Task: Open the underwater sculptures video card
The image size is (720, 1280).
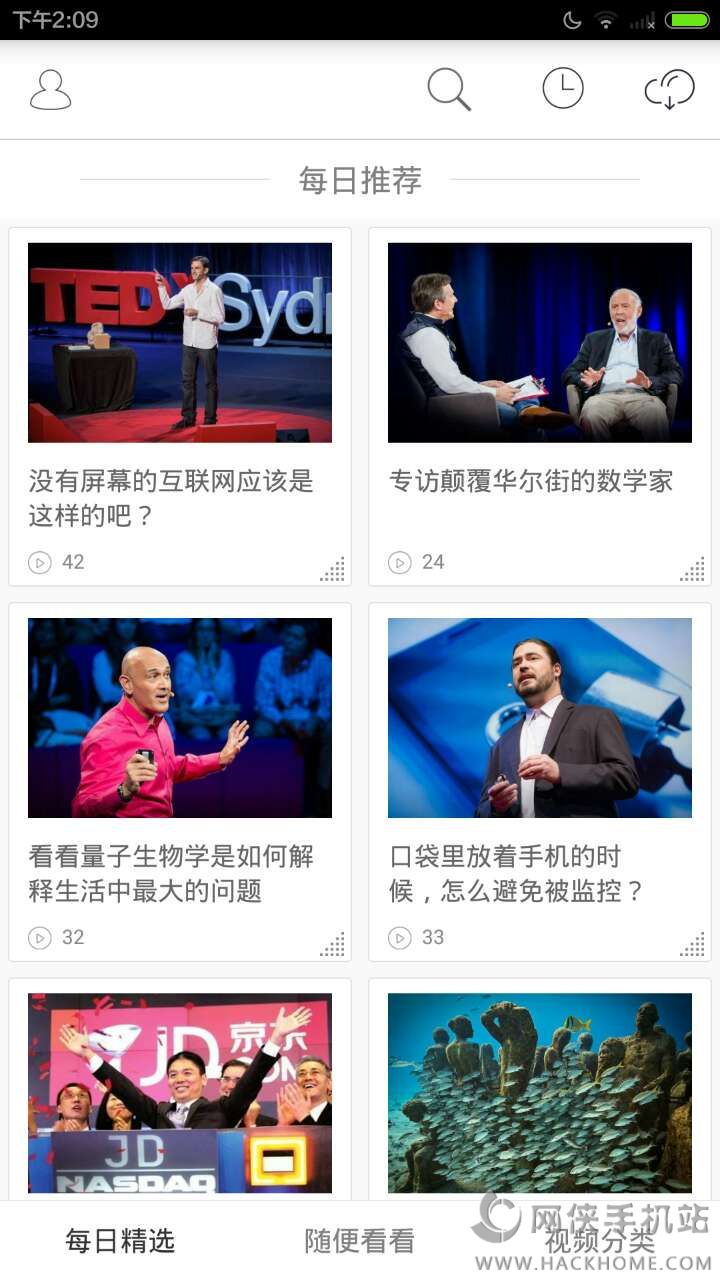Action: pos(540,1092)
